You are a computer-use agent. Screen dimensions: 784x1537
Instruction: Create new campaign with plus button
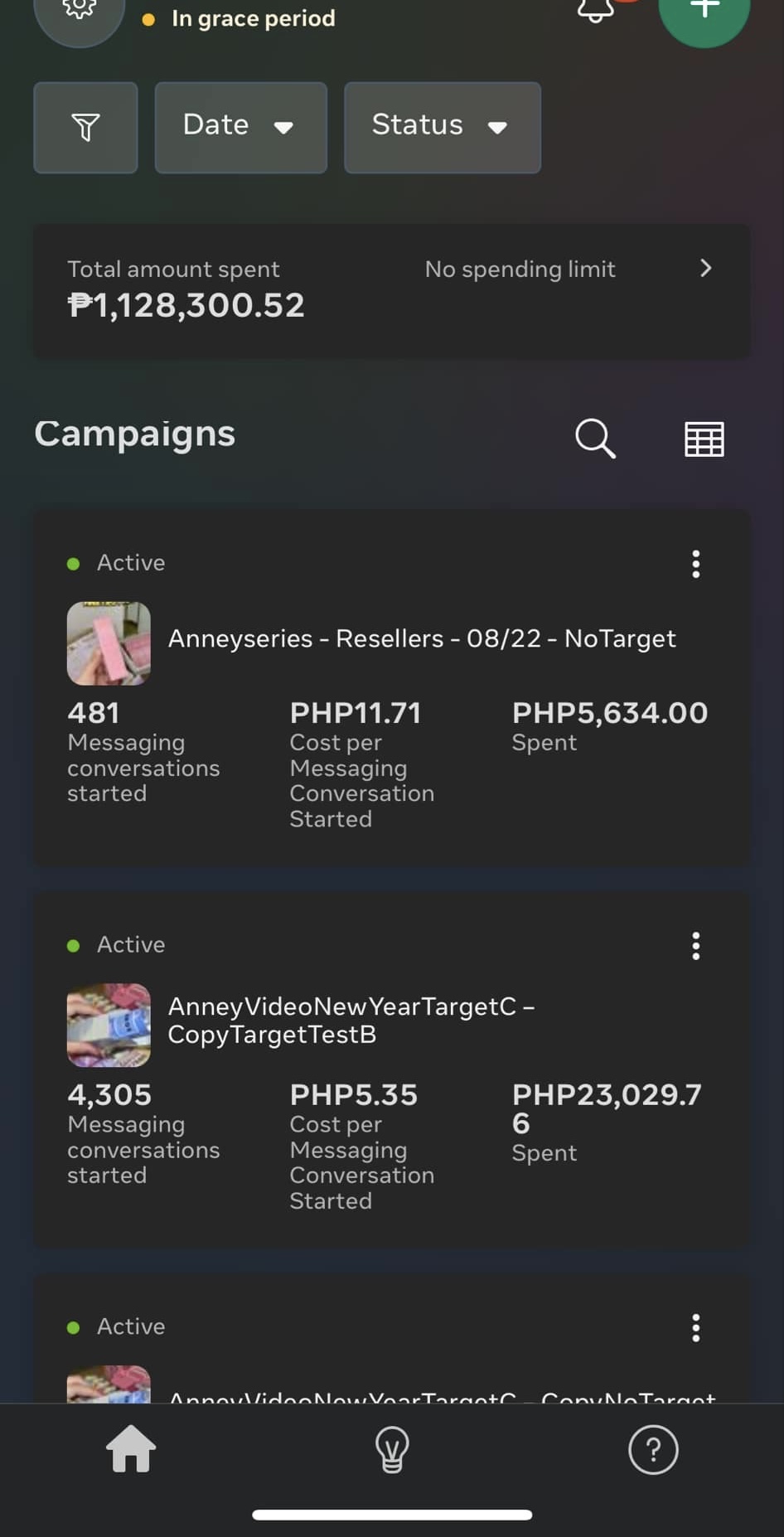(704, 12)
